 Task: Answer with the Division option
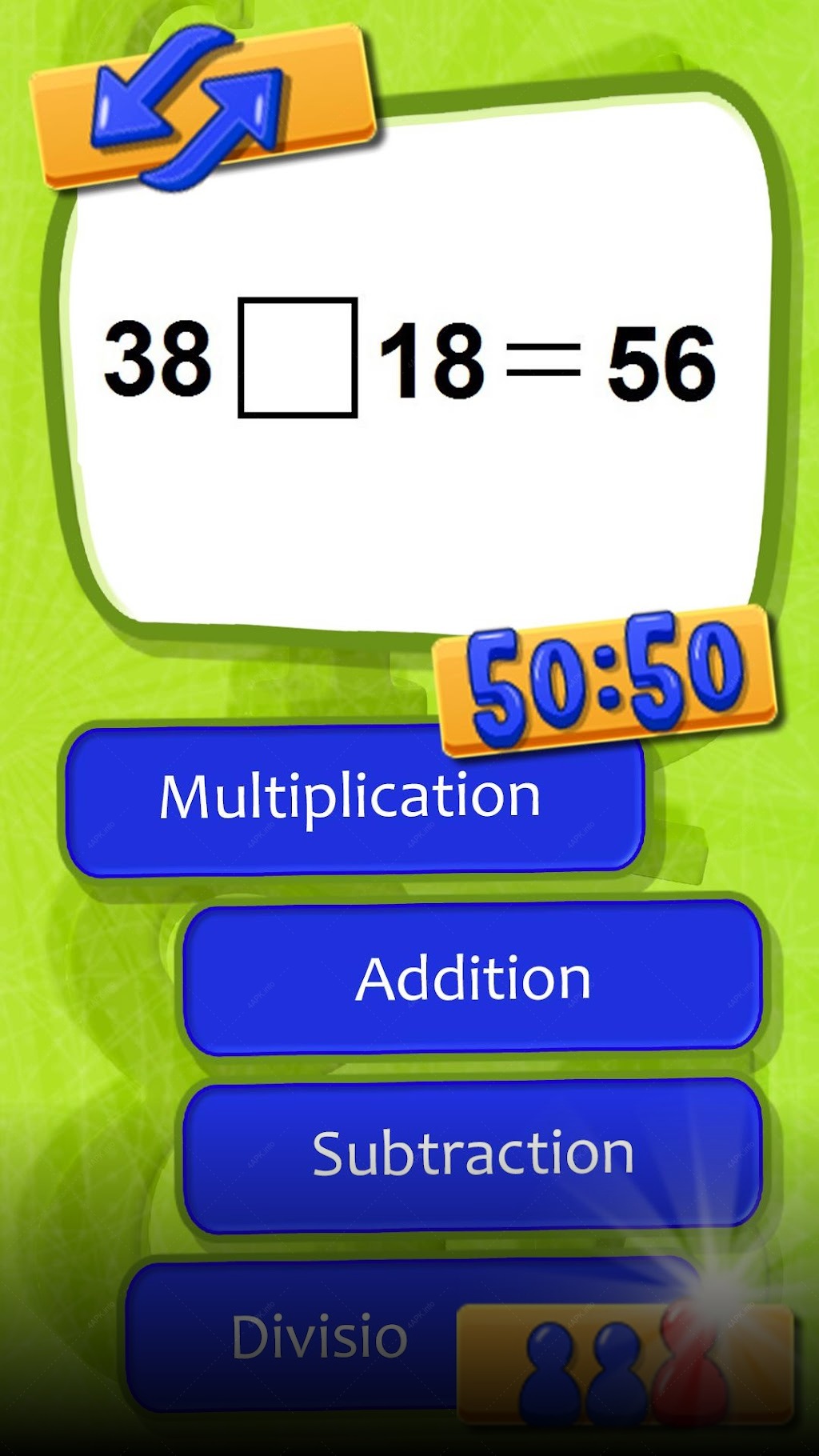292,1337
